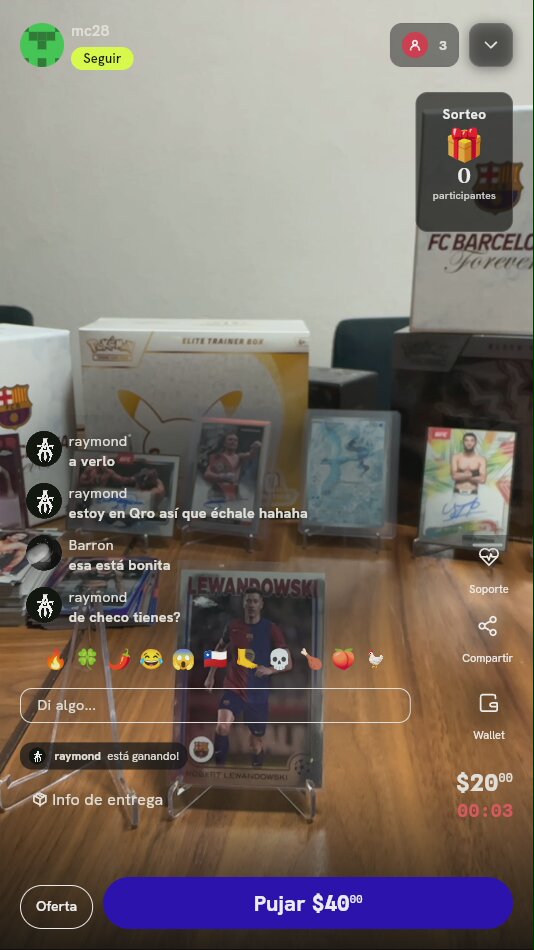Image resolution: width=534 pixels, height=950 pixels.
Task: Collapse the stream with the chevron button
Action: click(x=491, y=45)
